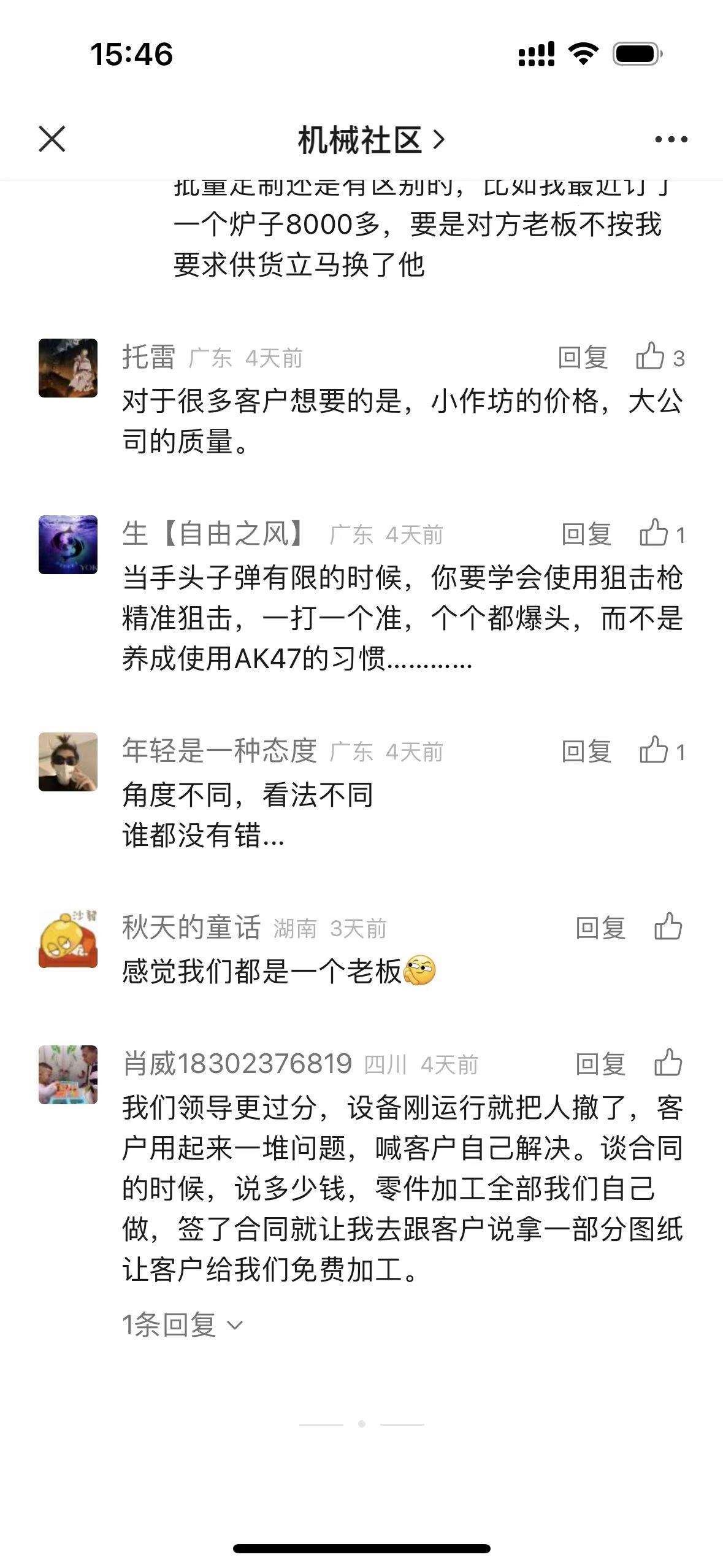Open 年轻是一种态度's profile picture

pyautogui.click(x=68, y=762)
